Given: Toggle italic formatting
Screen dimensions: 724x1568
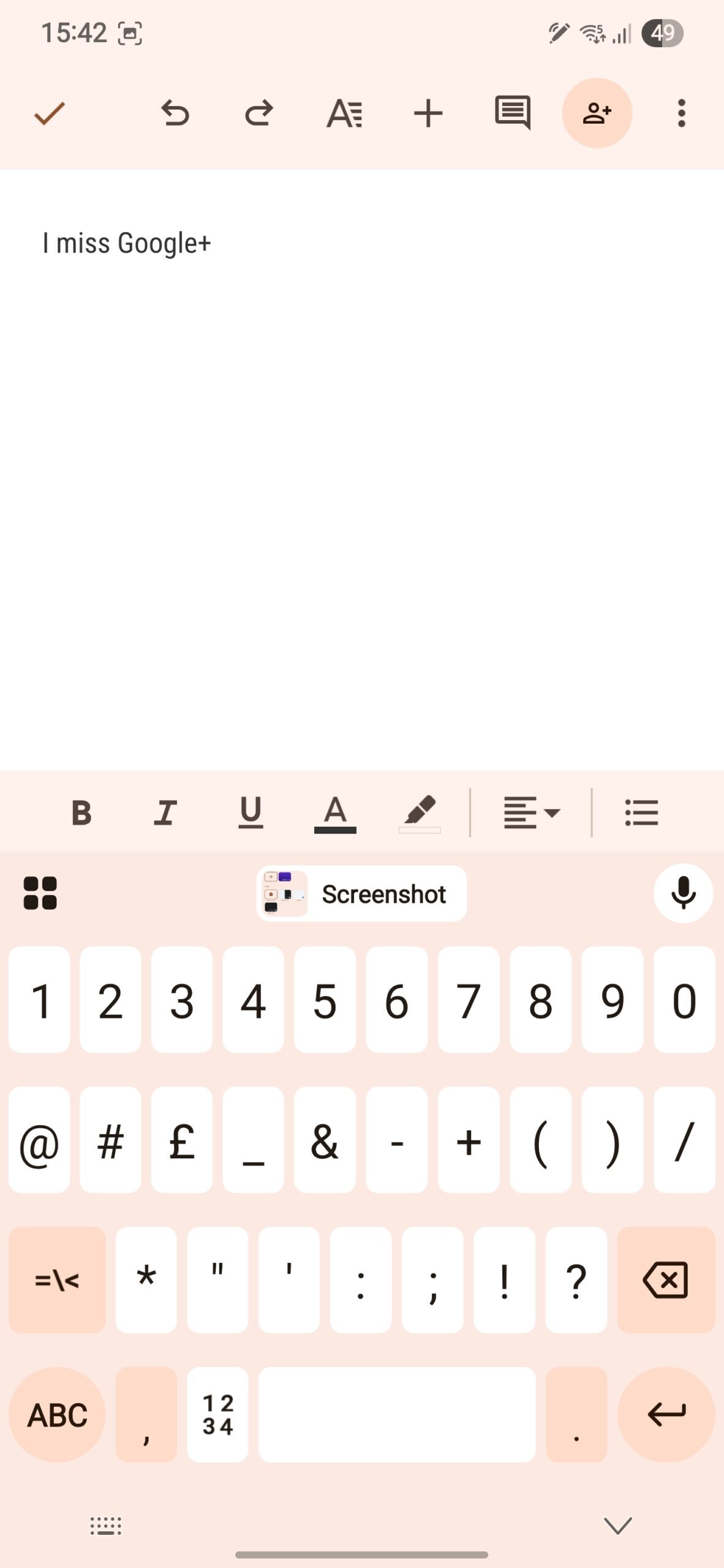Looking at the screenshot, I should pos(165,813).
